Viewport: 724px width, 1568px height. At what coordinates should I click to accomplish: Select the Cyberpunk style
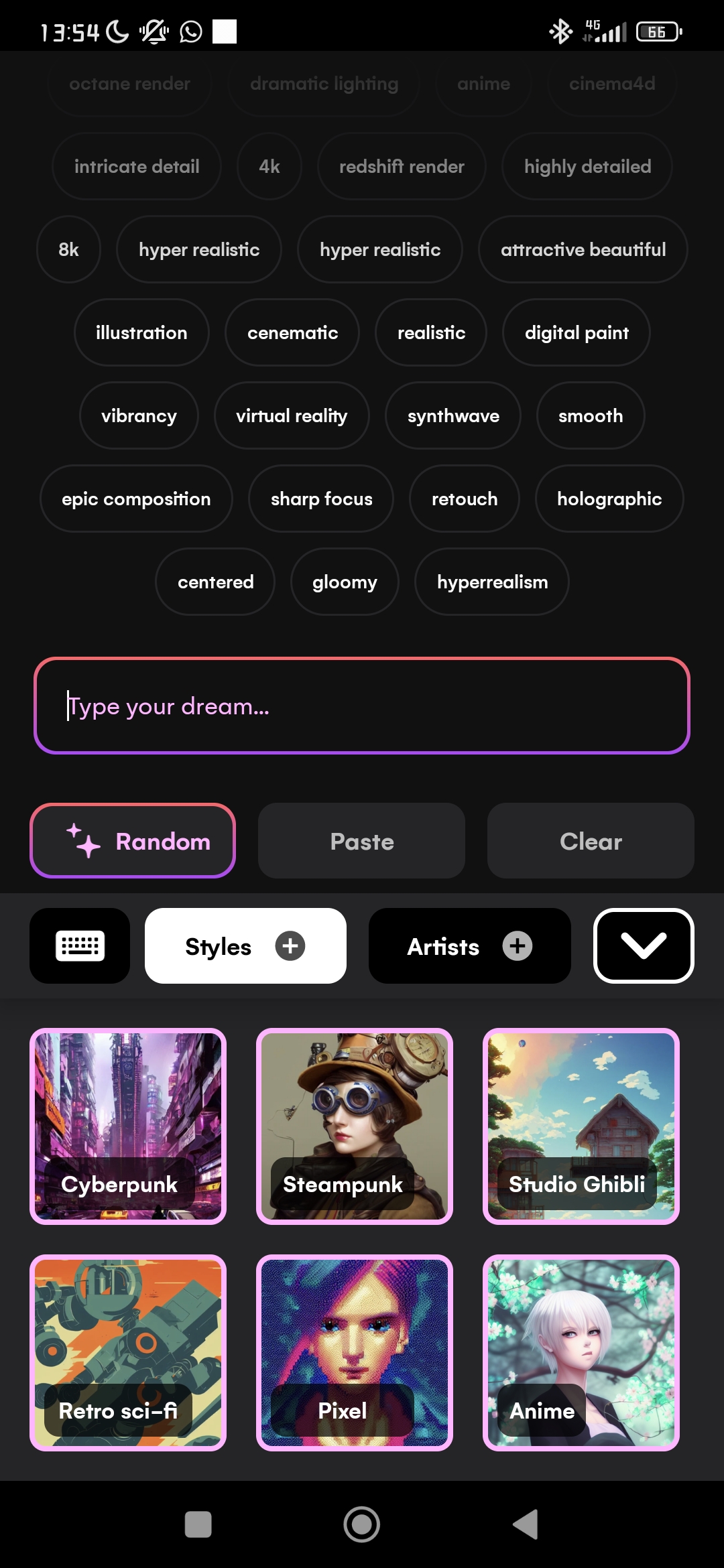click(128, 1126)
